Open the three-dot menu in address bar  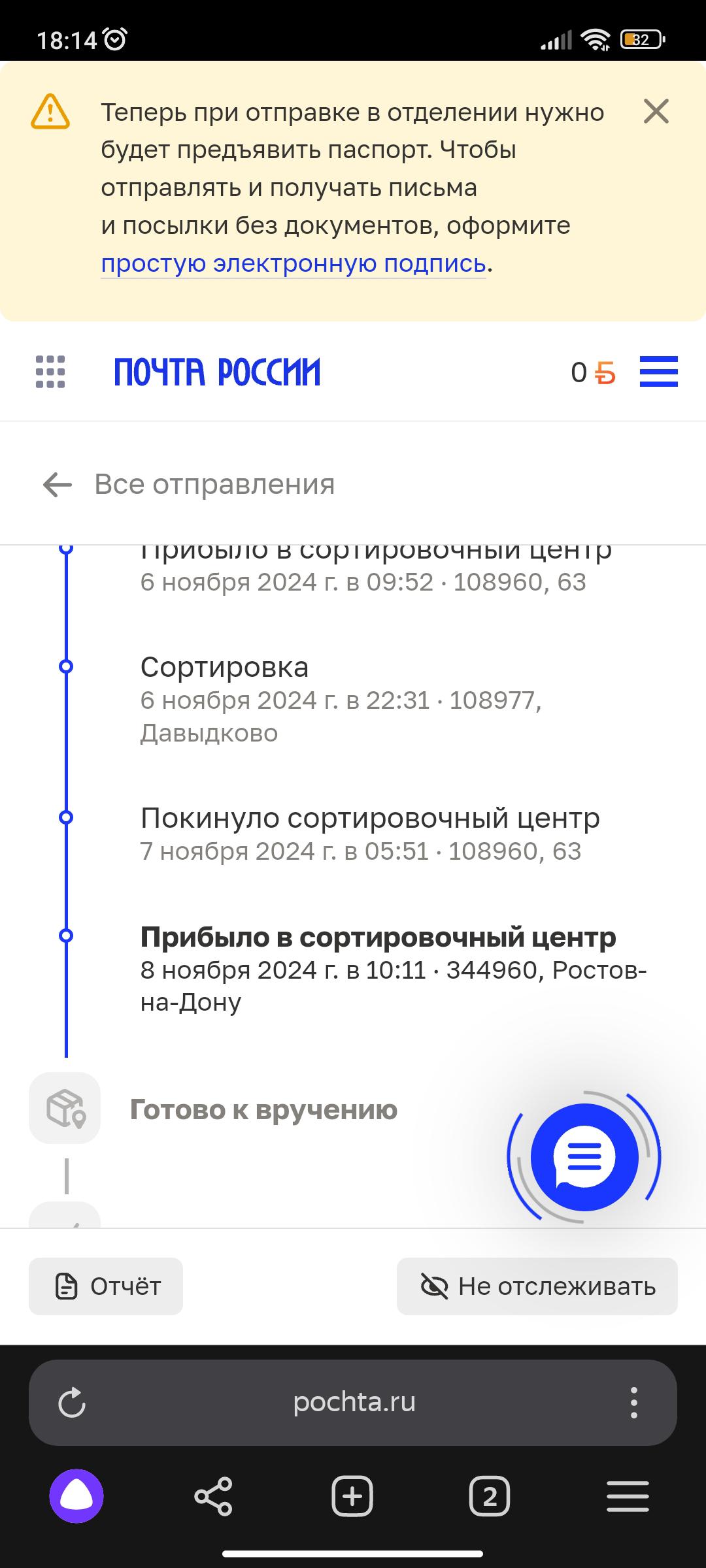[x=633, y=1402]
